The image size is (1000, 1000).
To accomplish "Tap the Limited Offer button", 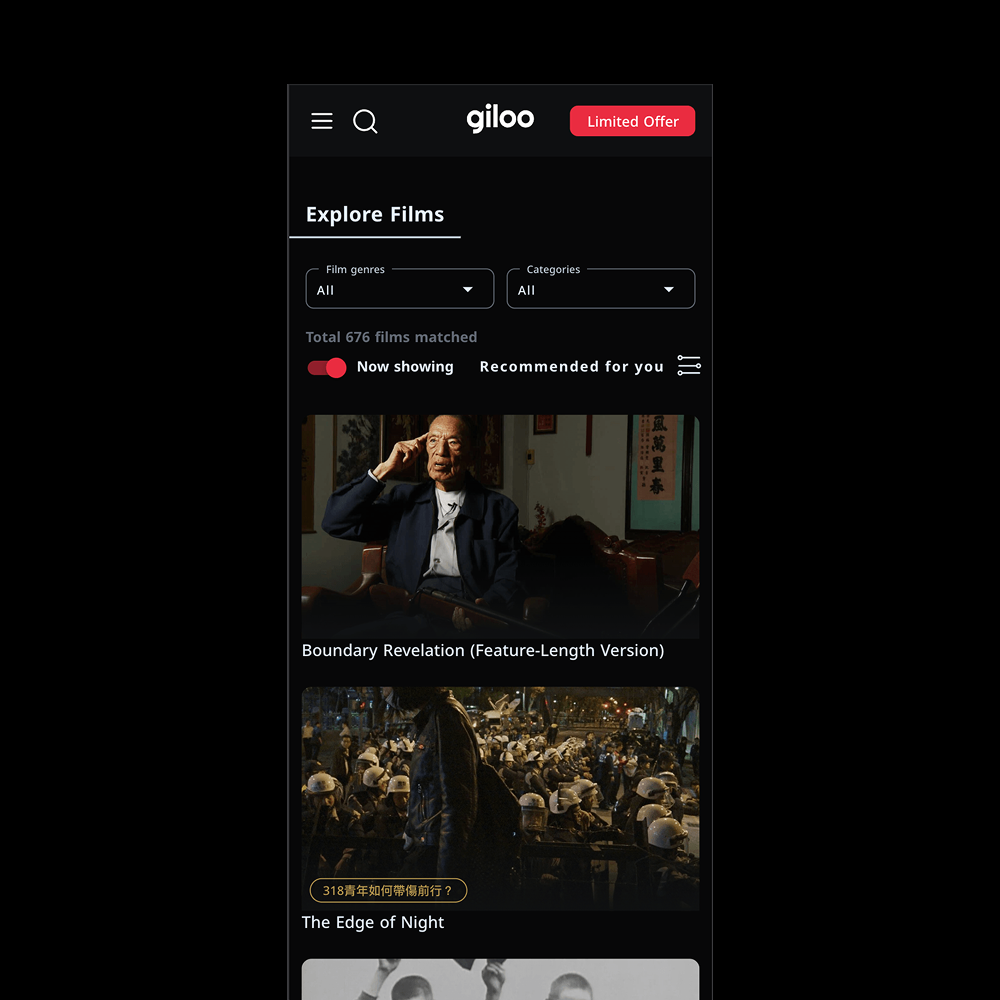I will [632, 121].
